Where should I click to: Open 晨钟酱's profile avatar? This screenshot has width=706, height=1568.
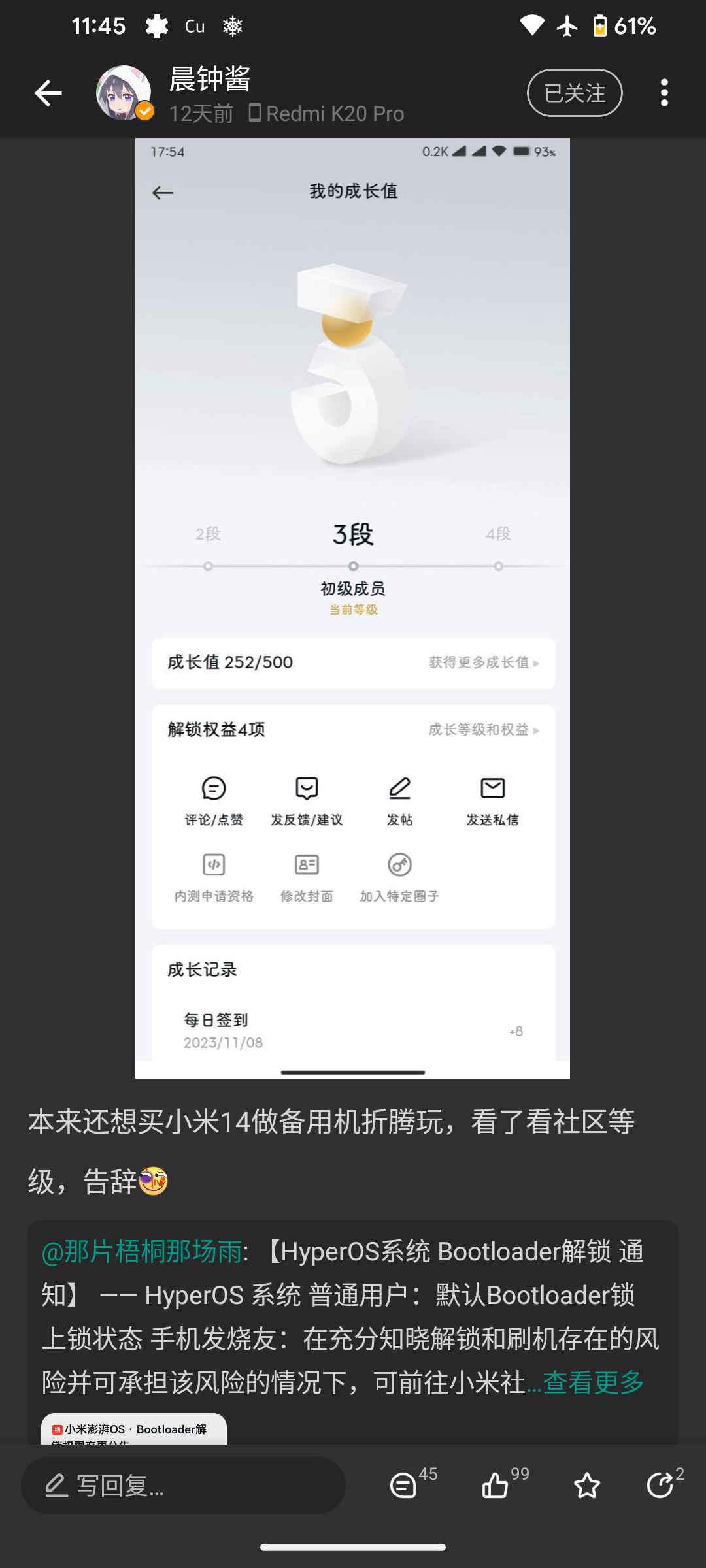124,93
